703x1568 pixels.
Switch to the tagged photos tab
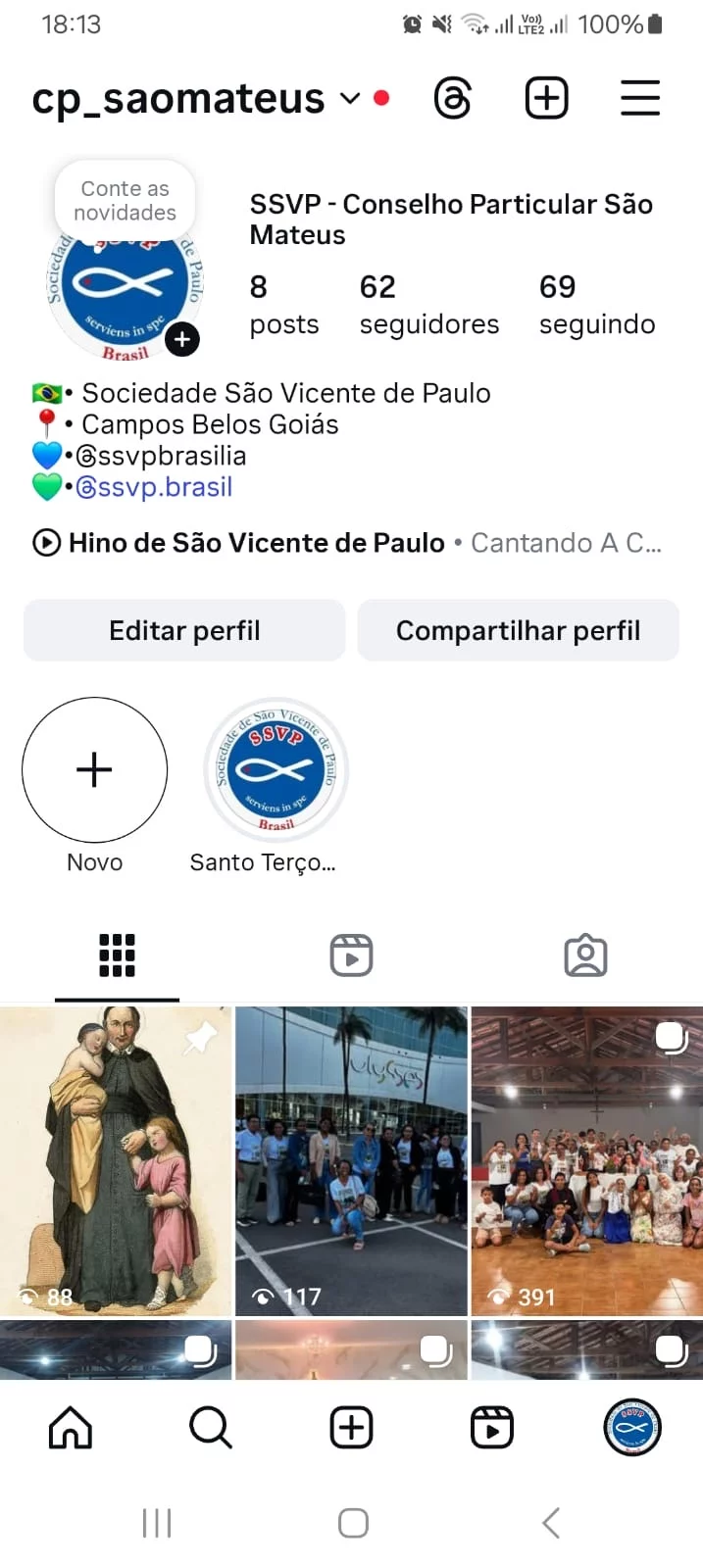pyautogui.click(x=585, y=955)
